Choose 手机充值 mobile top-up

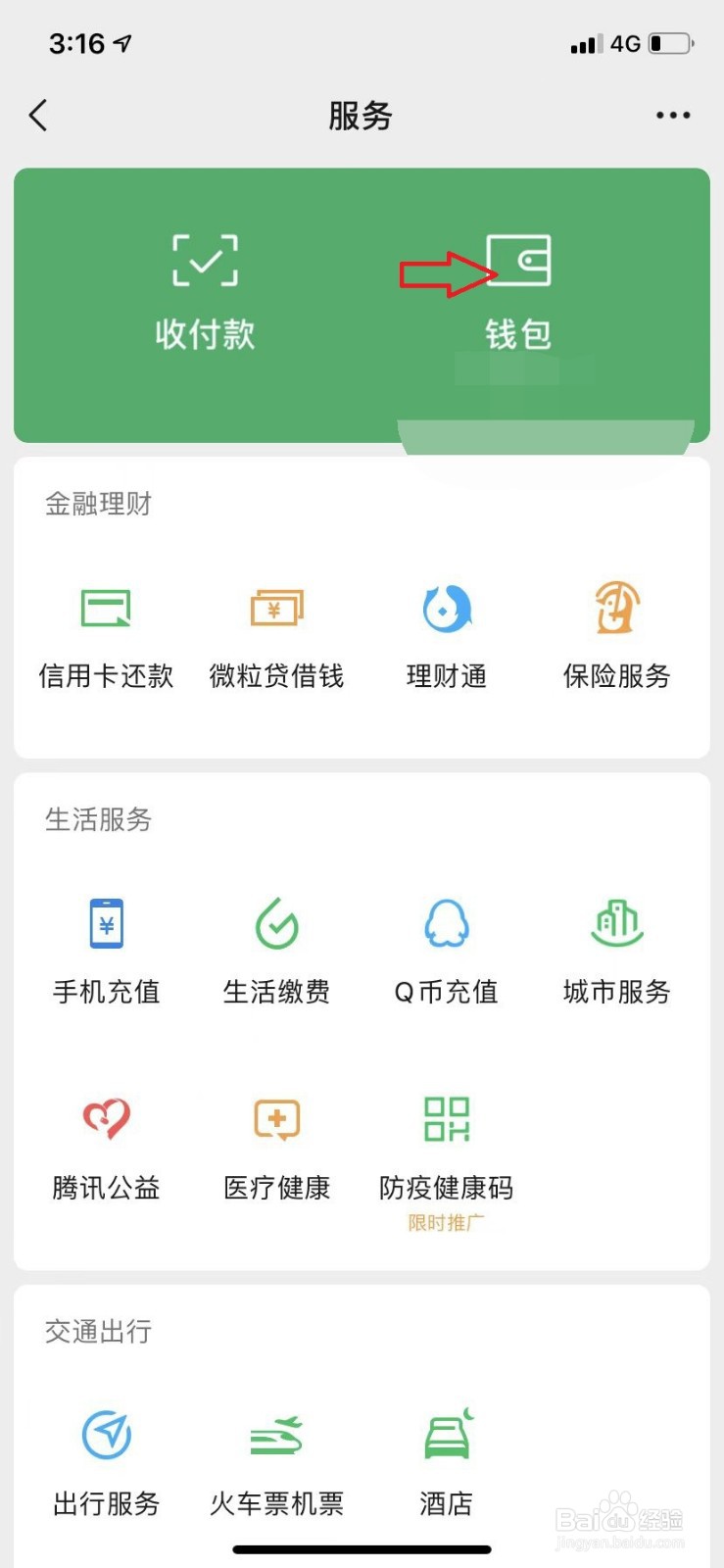click(x=106, y=950)
